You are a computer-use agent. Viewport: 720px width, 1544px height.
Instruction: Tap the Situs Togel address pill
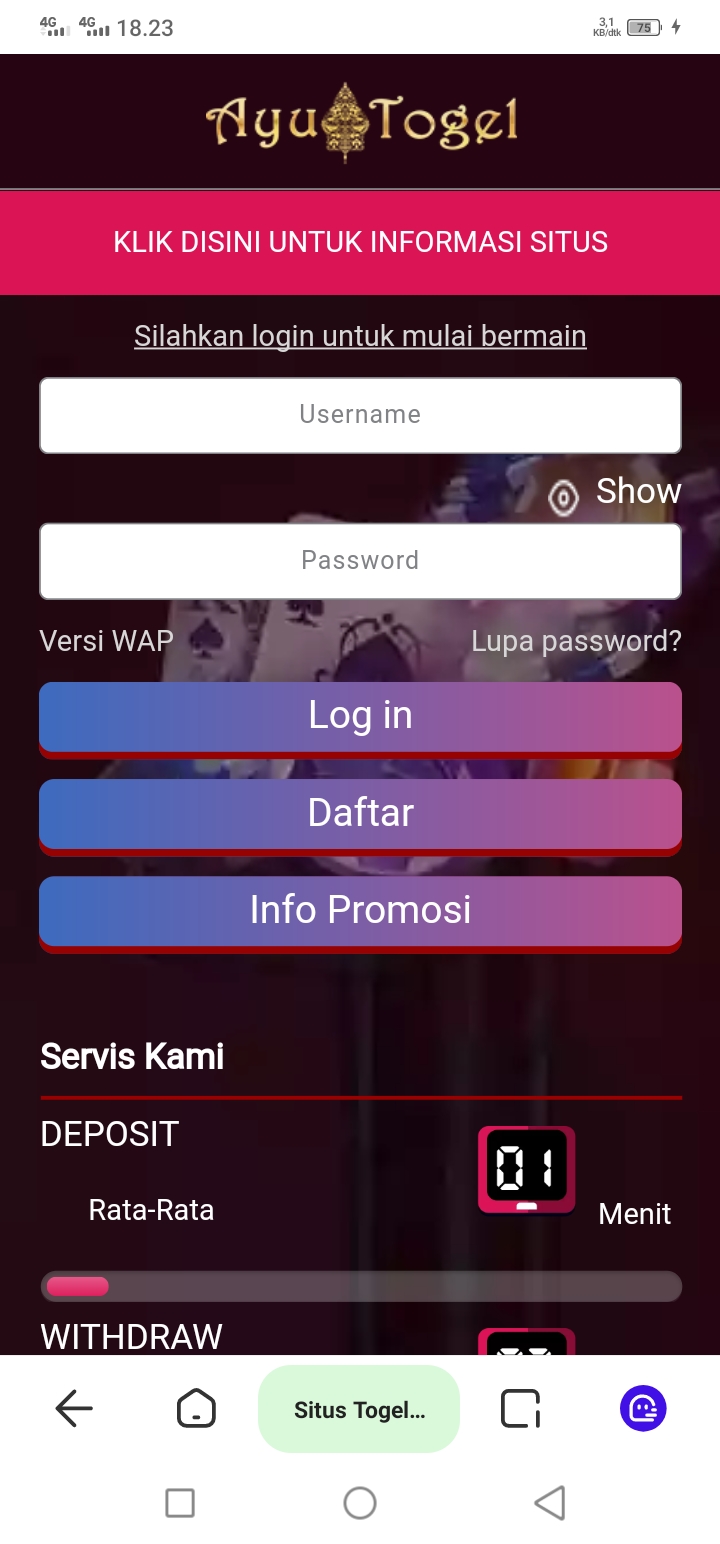(359, 1409)
